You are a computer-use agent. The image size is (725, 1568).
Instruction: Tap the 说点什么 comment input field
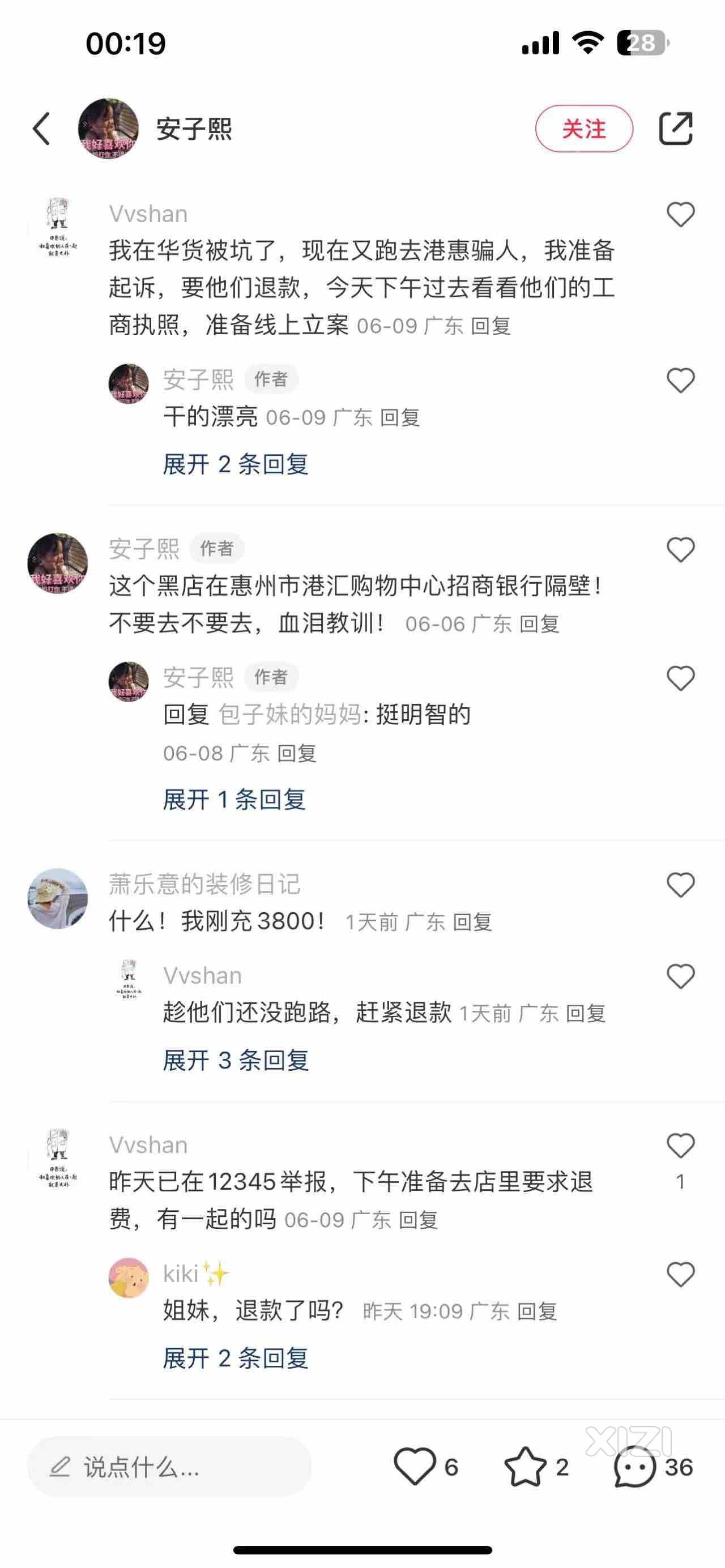click(x=169, y=1467)
